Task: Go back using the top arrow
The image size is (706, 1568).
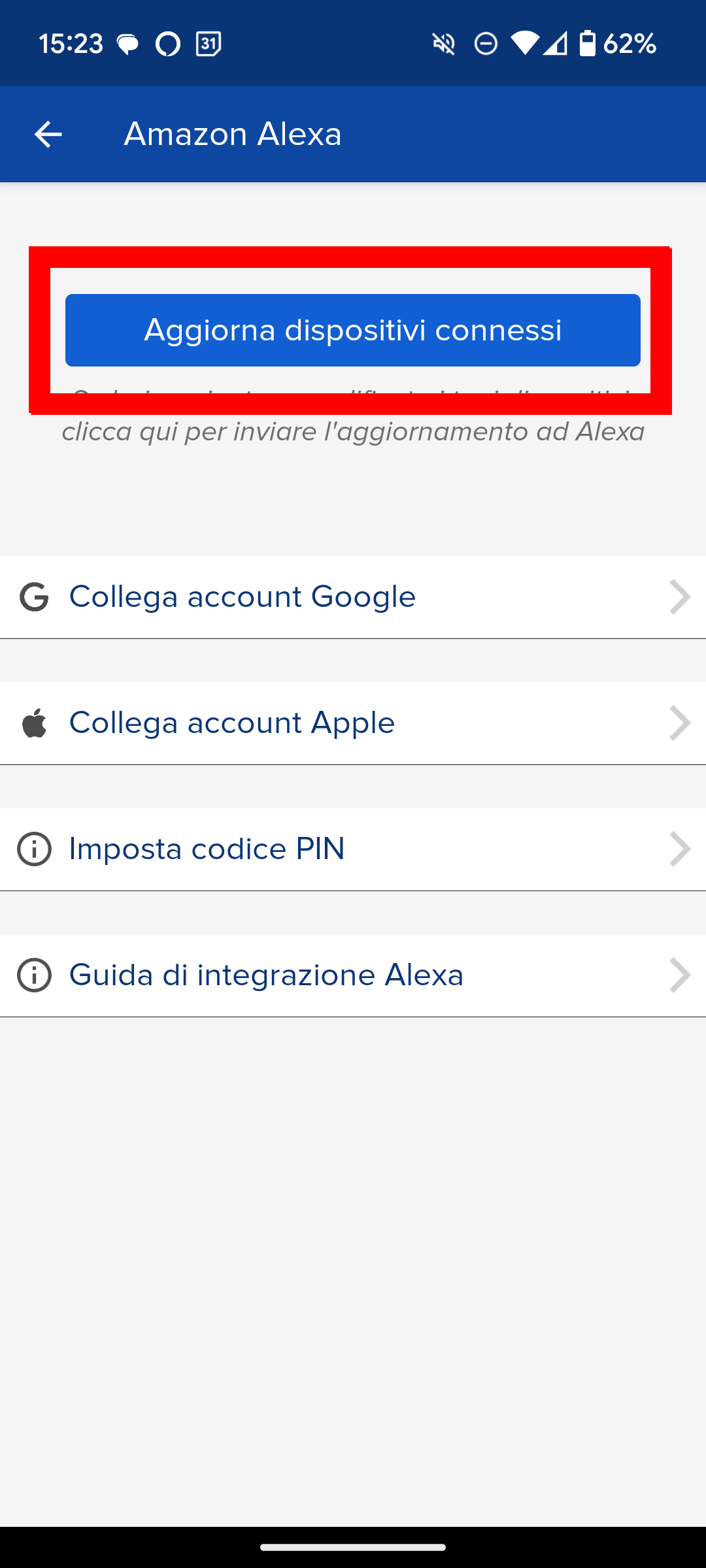Action: tap(48, 135)
